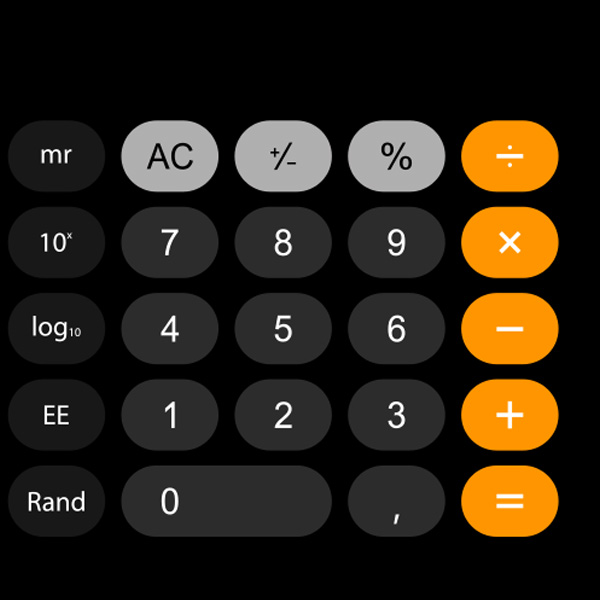Tap the equals key

tap(510, 501)
